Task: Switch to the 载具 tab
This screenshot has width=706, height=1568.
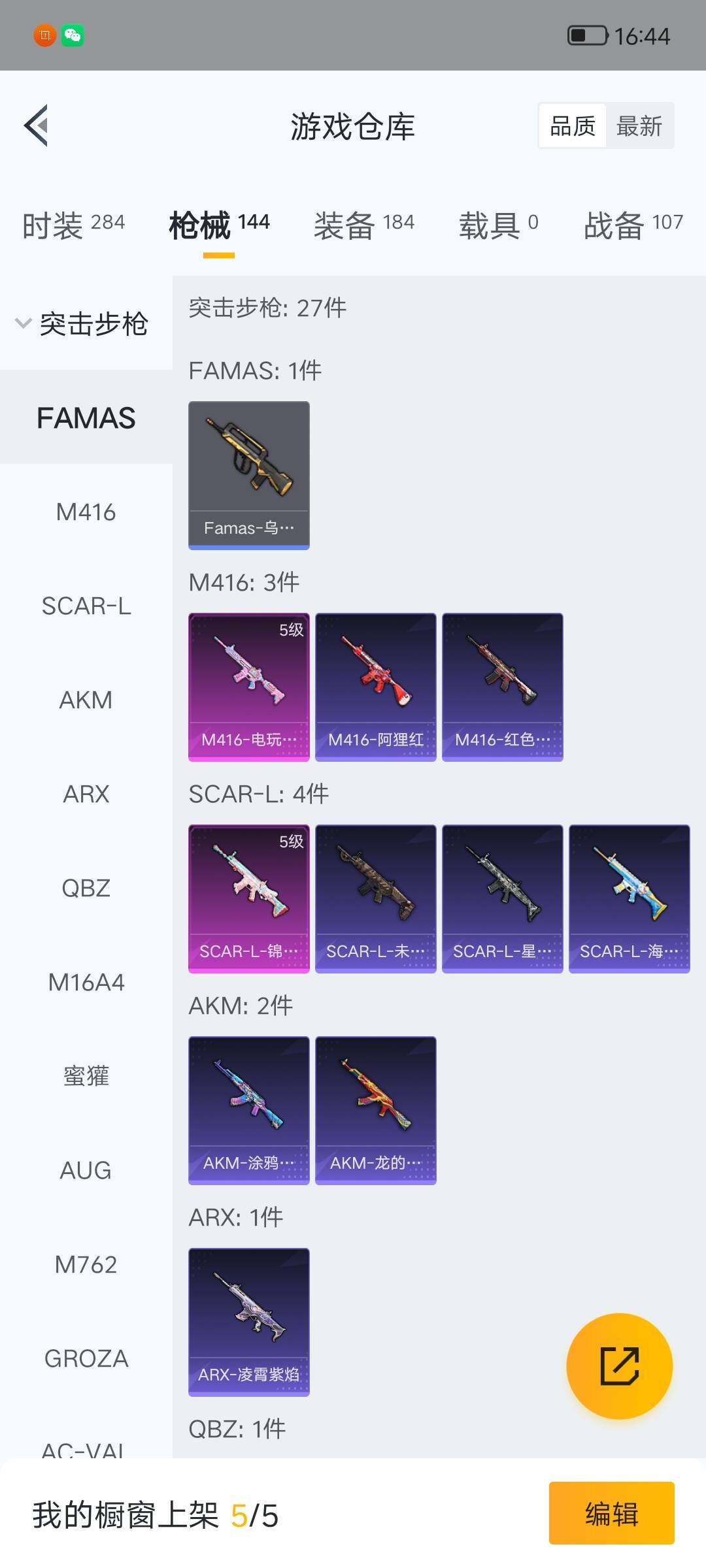Action: pyautogui.click(x=498, y=225)
